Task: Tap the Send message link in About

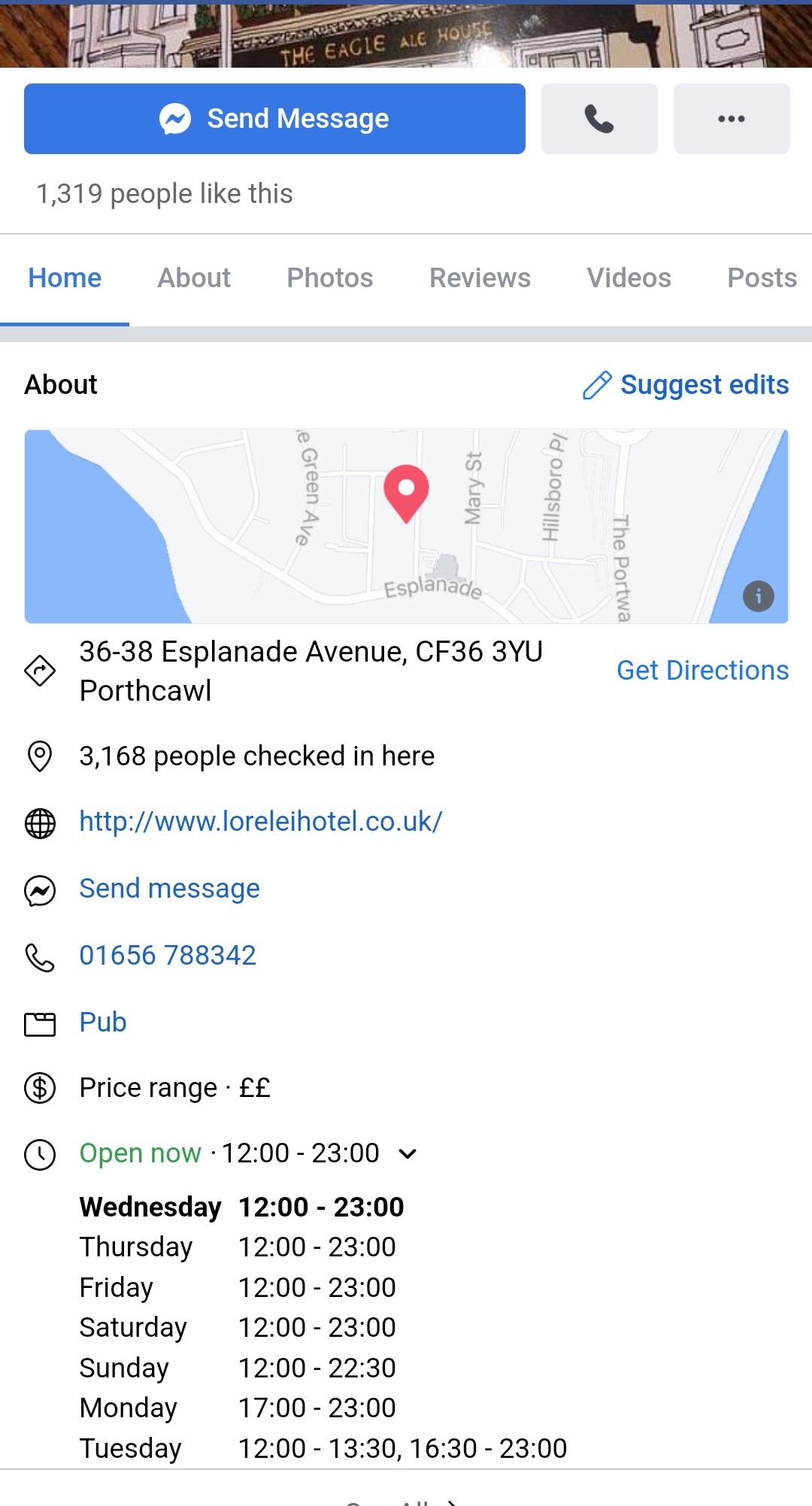Action: [x=170, y=889]
